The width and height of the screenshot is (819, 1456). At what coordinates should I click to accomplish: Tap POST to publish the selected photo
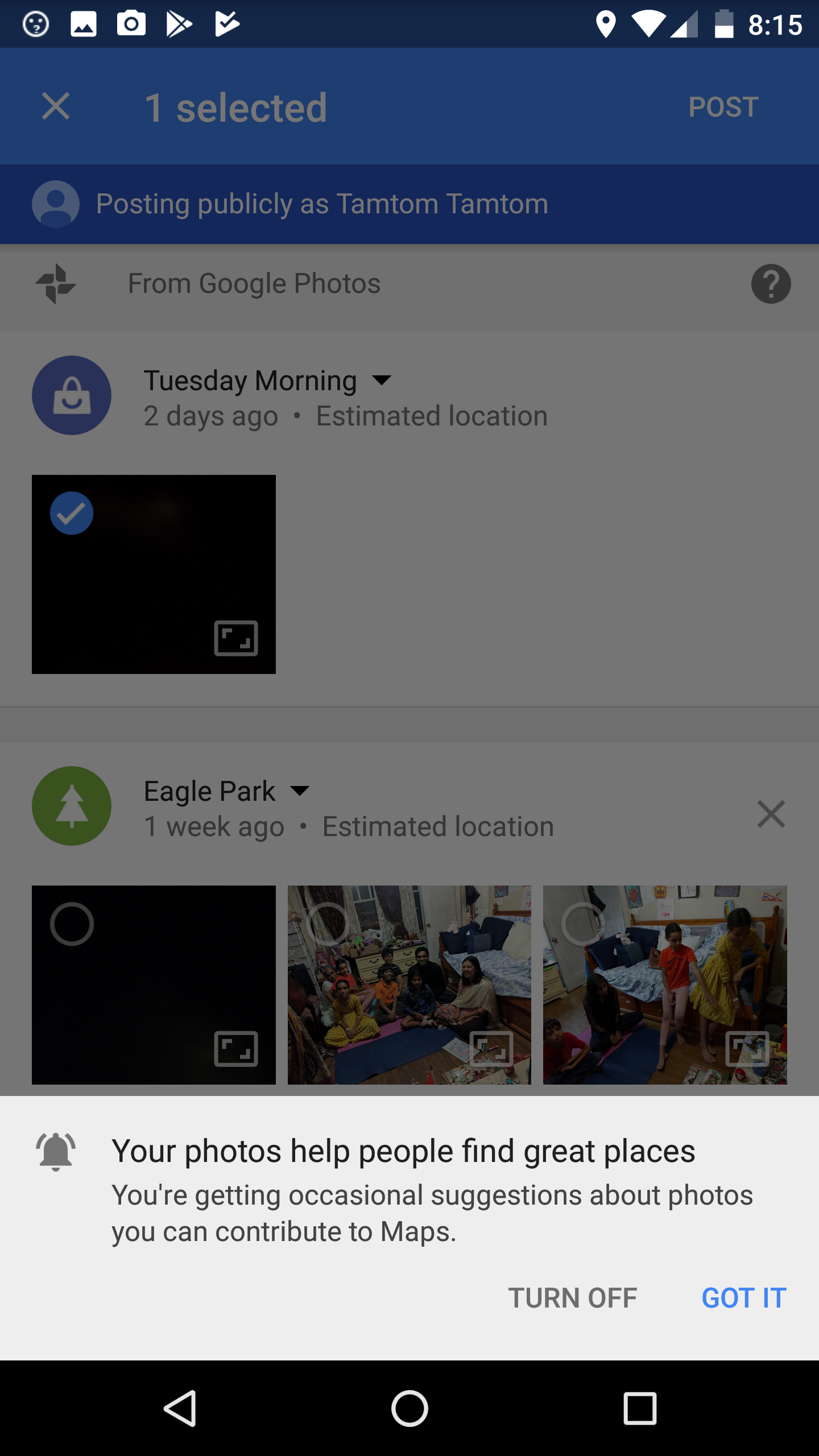click(723, 107)
